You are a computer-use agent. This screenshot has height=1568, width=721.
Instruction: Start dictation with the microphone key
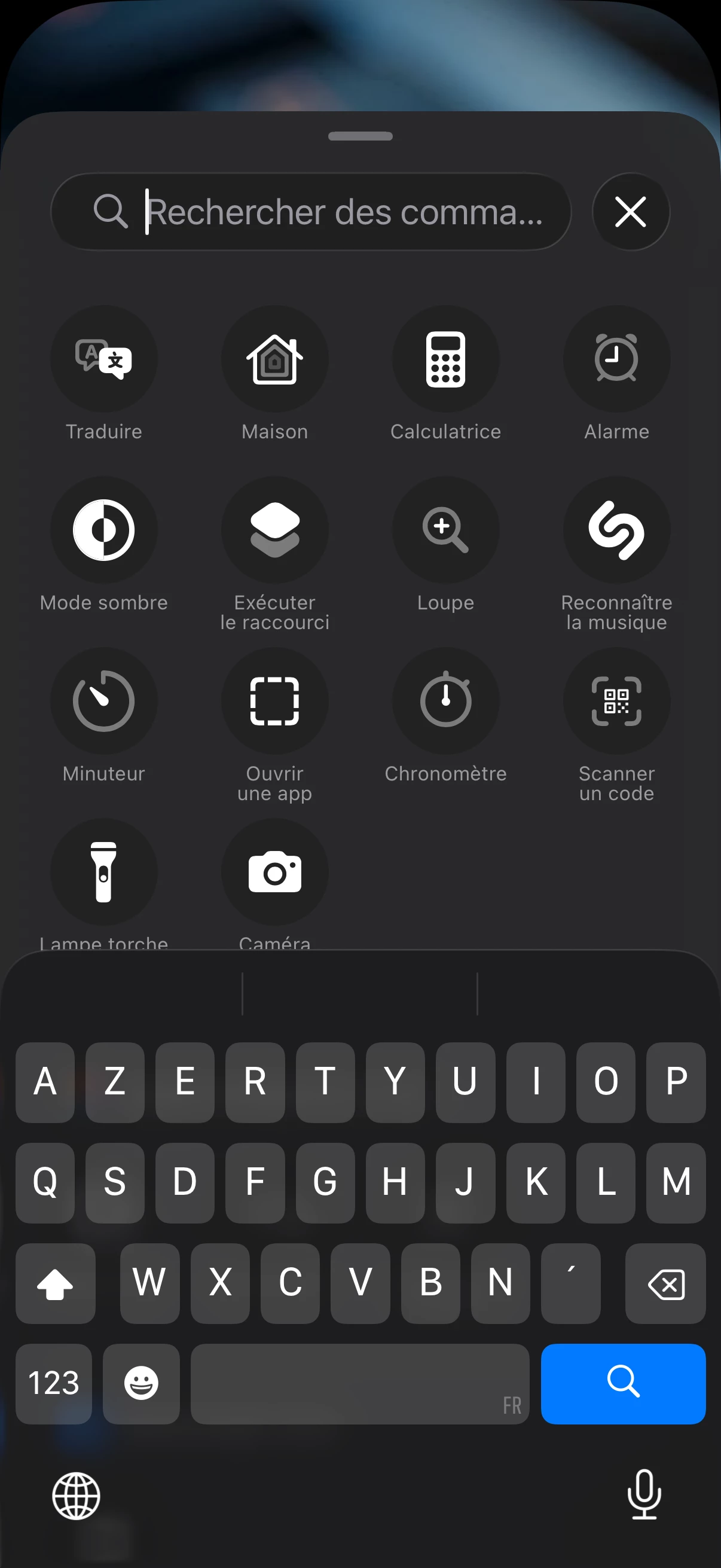644,1494
